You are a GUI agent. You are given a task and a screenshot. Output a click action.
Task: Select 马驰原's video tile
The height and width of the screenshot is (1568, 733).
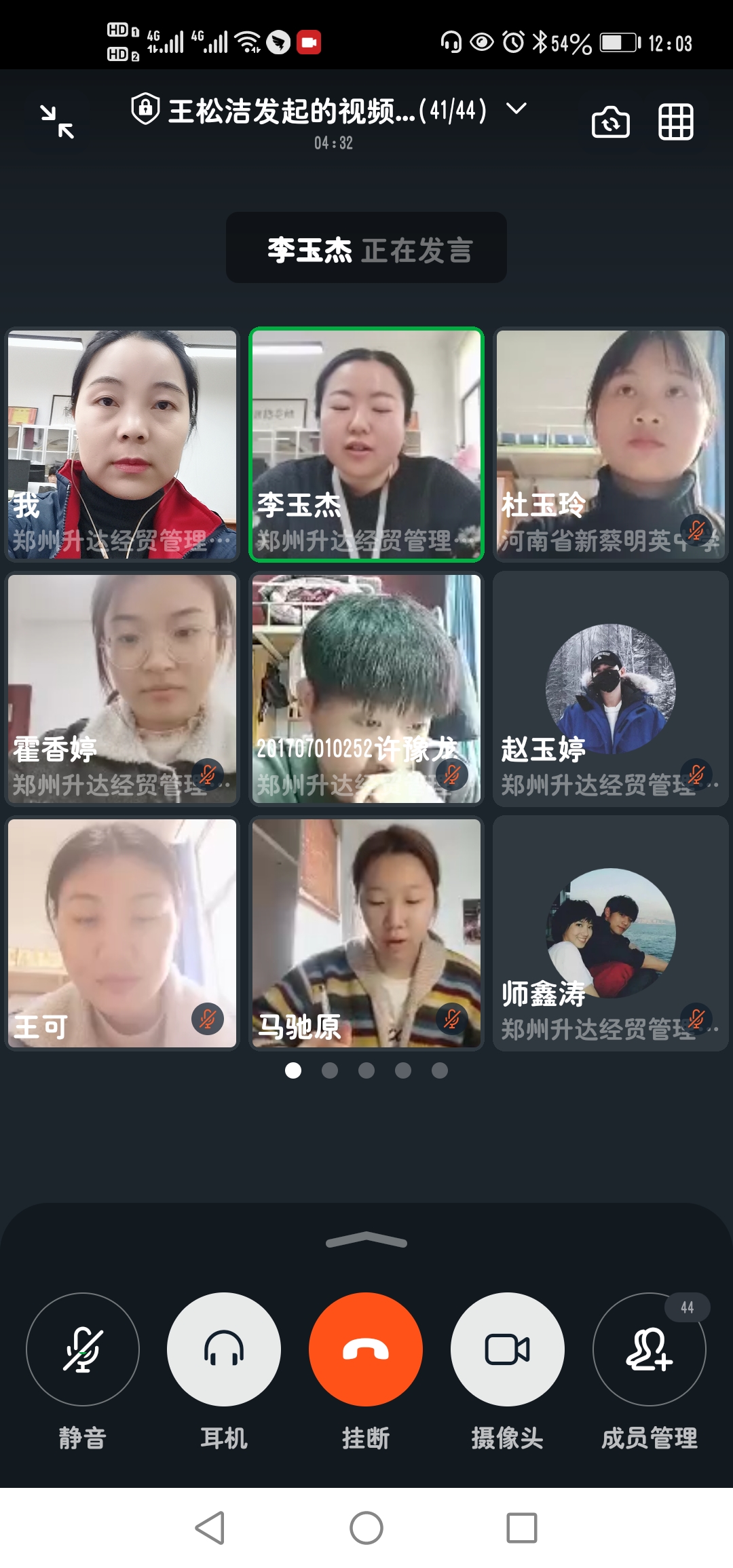point(366,933)
